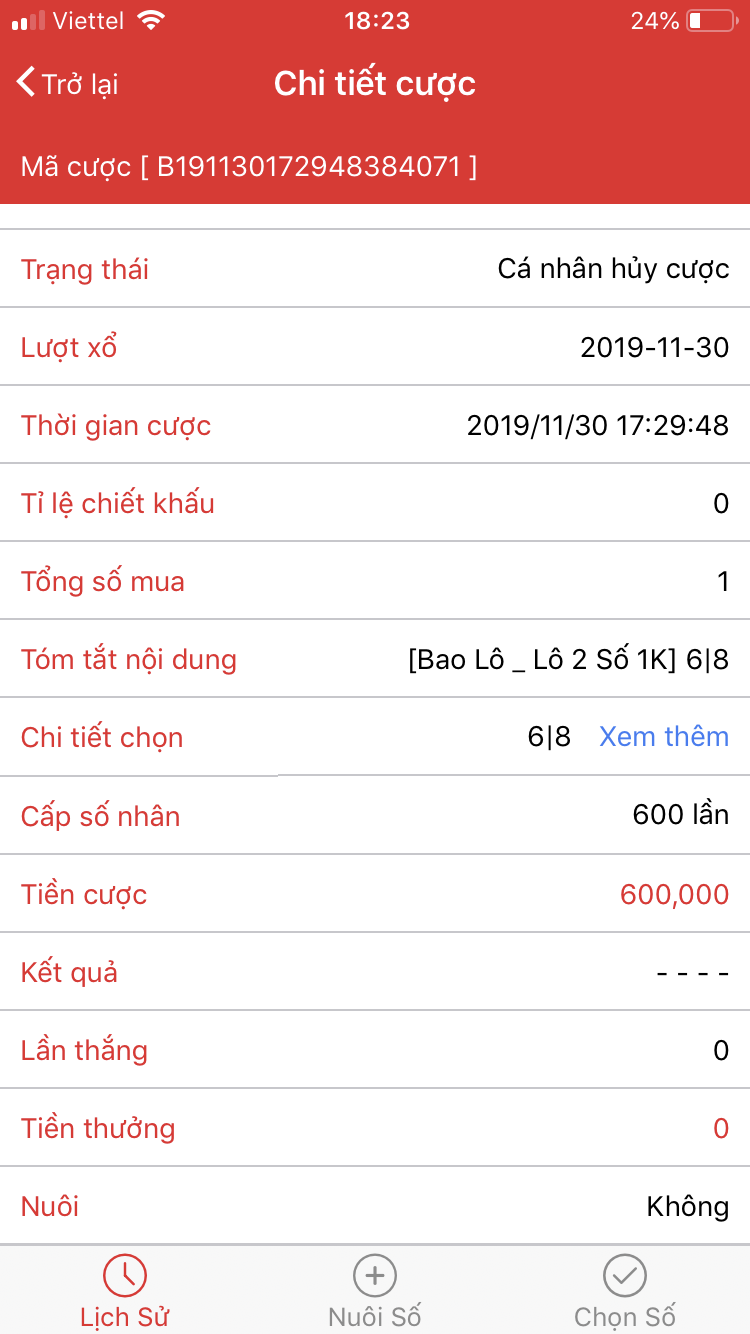Switch to the Lịch Sử tab
Viewport: 750px width, 1334px height.
[x=125, y=1291]
